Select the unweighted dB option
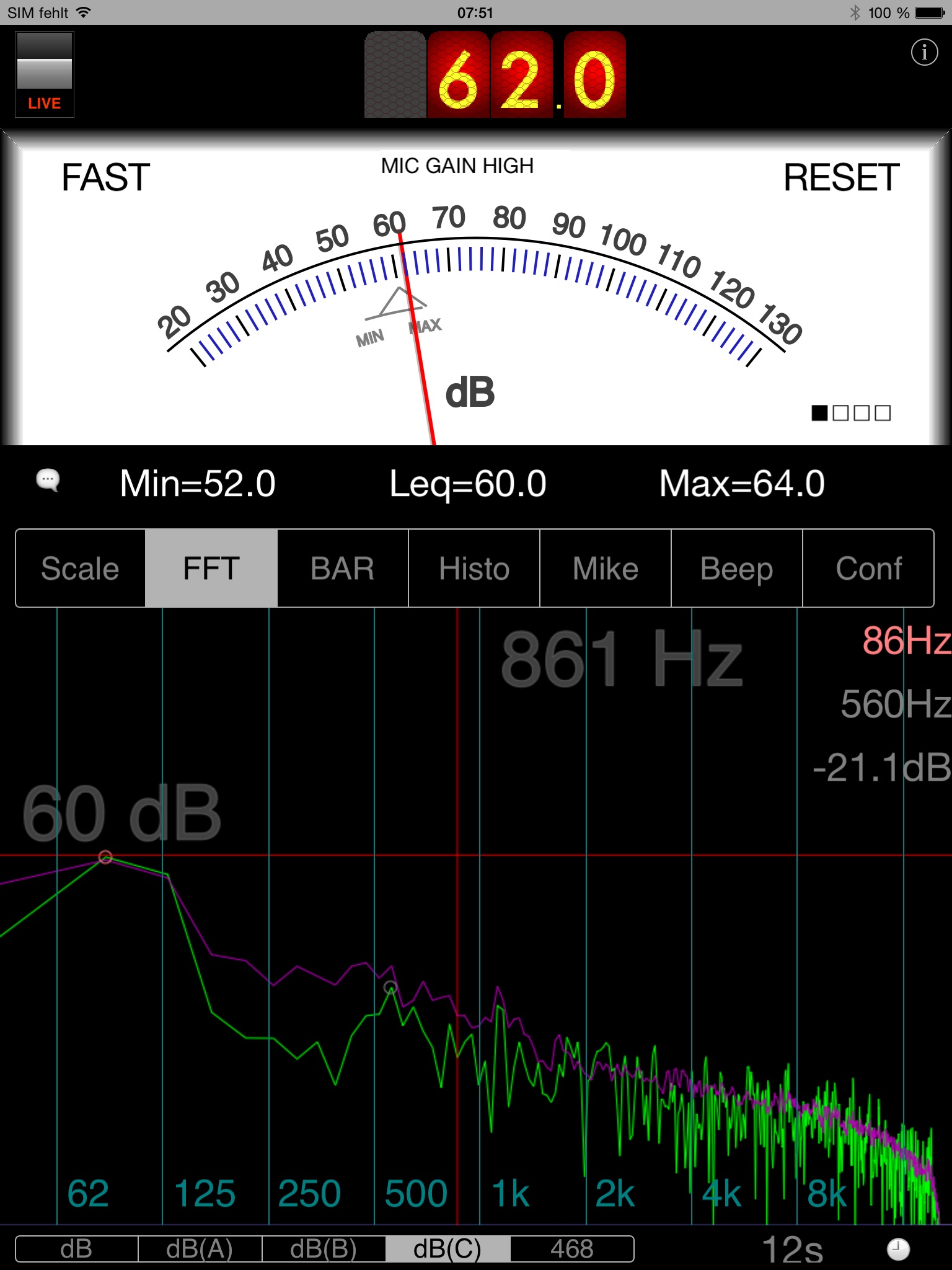This screenshot has height=1270, width=952. click(x=76, y=1249)
